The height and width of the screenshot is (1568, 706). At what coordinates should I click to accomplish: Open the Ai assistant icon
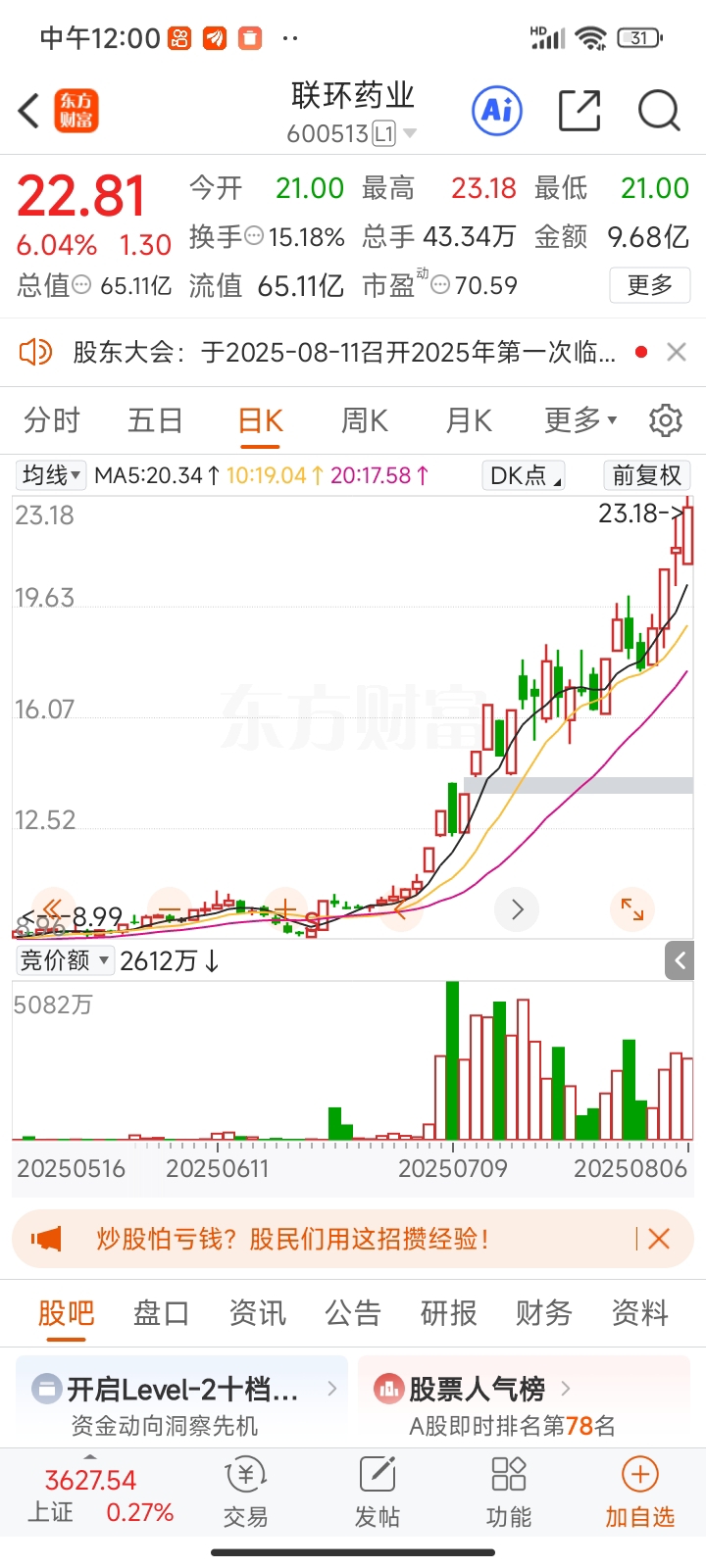point(497,110)
